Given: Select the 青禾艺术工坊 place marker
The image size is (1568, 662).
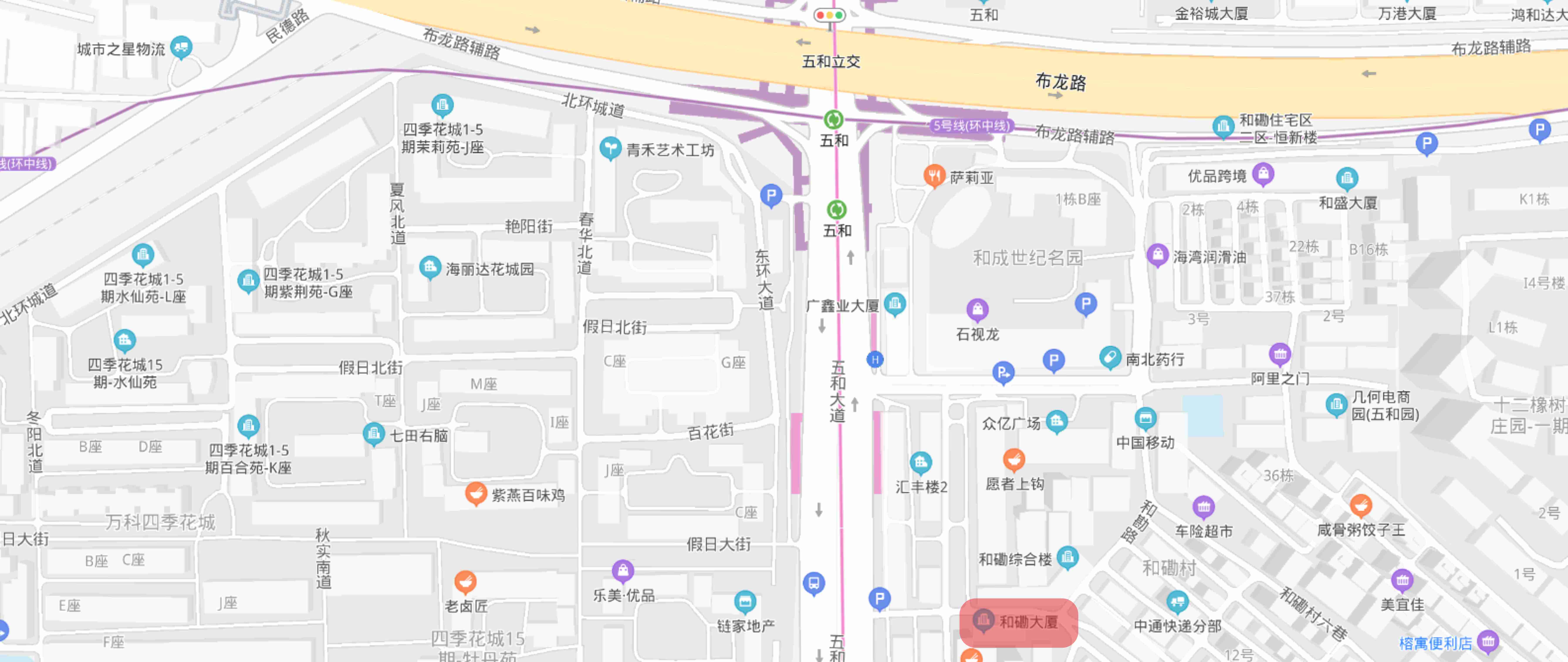Looking at the screenshot, I should coord(610,148).
